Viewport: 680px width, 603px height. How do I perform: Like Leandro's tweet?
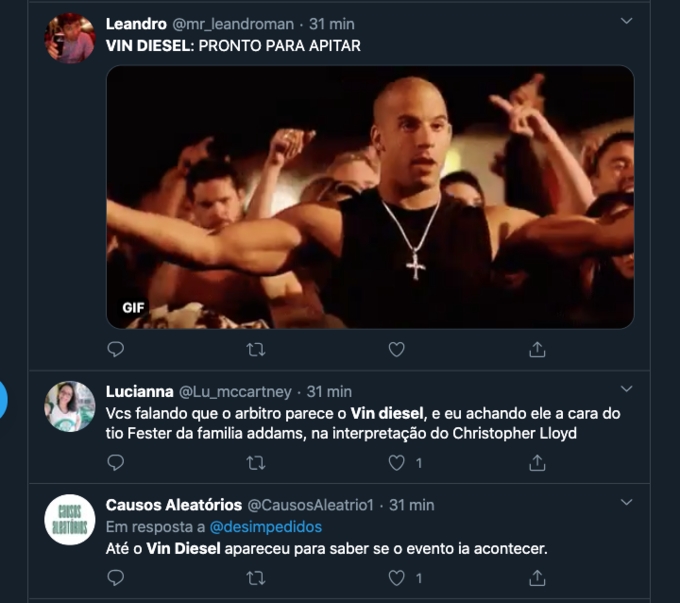(396, 349)
